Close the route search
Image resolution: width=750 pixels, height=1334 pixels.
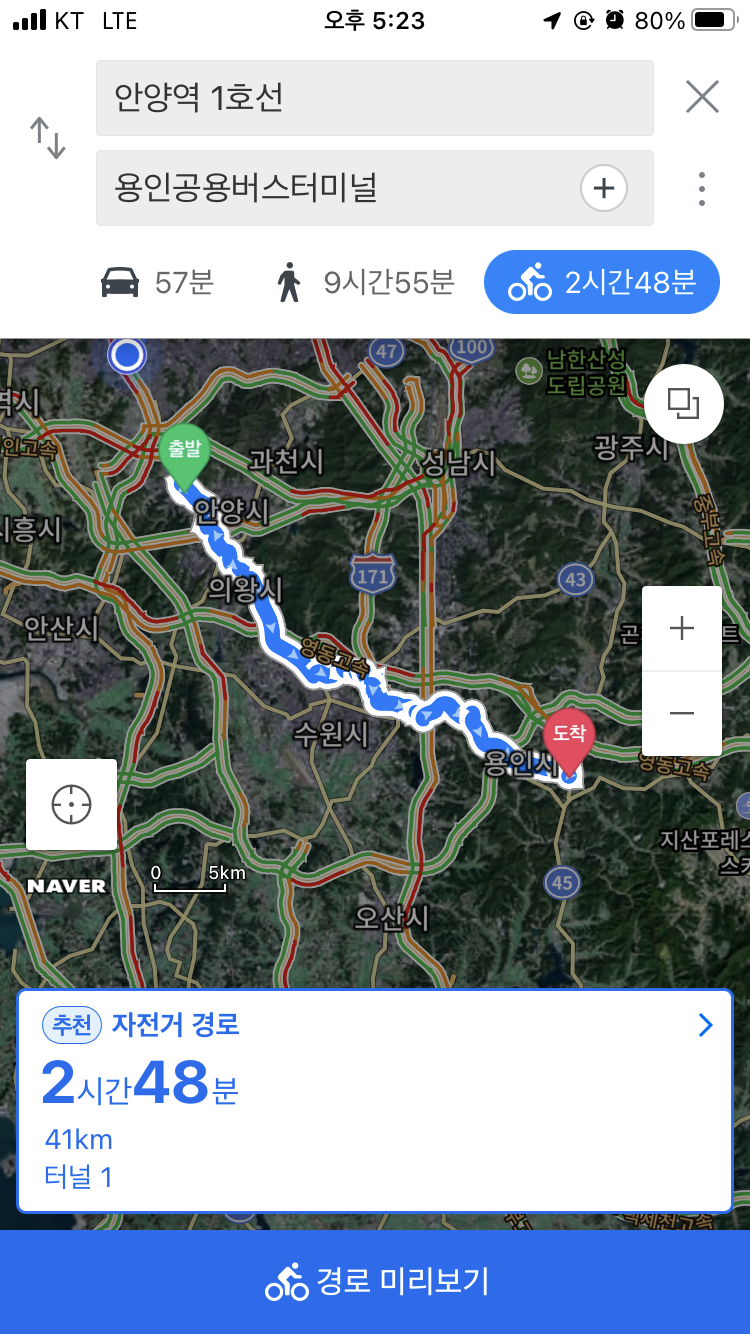(x=702, y=97)
